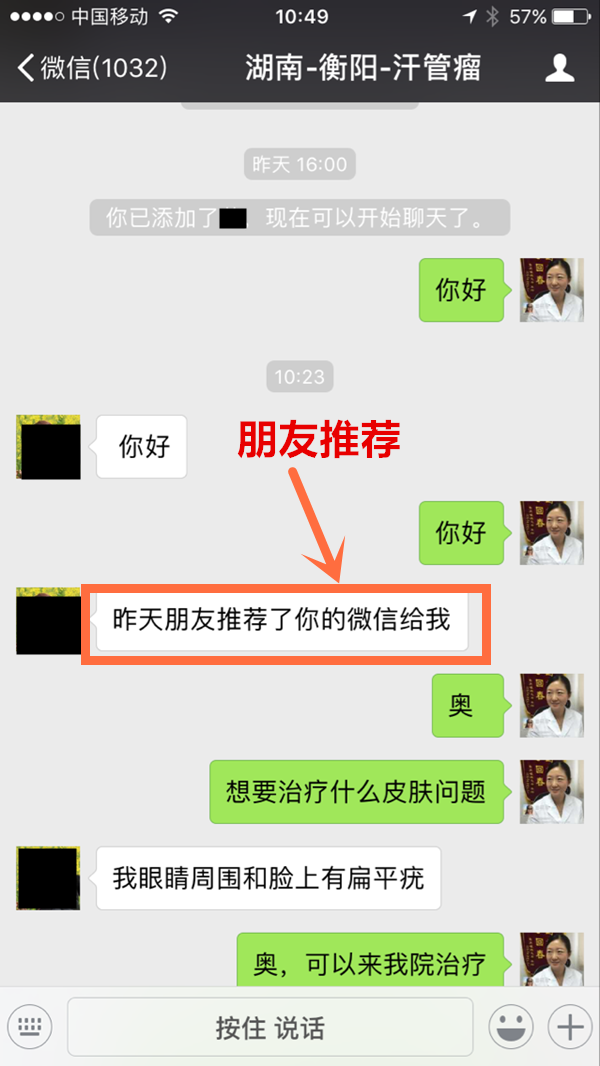
Task: Switch to keyboard text input
Action: point(30,1026)
